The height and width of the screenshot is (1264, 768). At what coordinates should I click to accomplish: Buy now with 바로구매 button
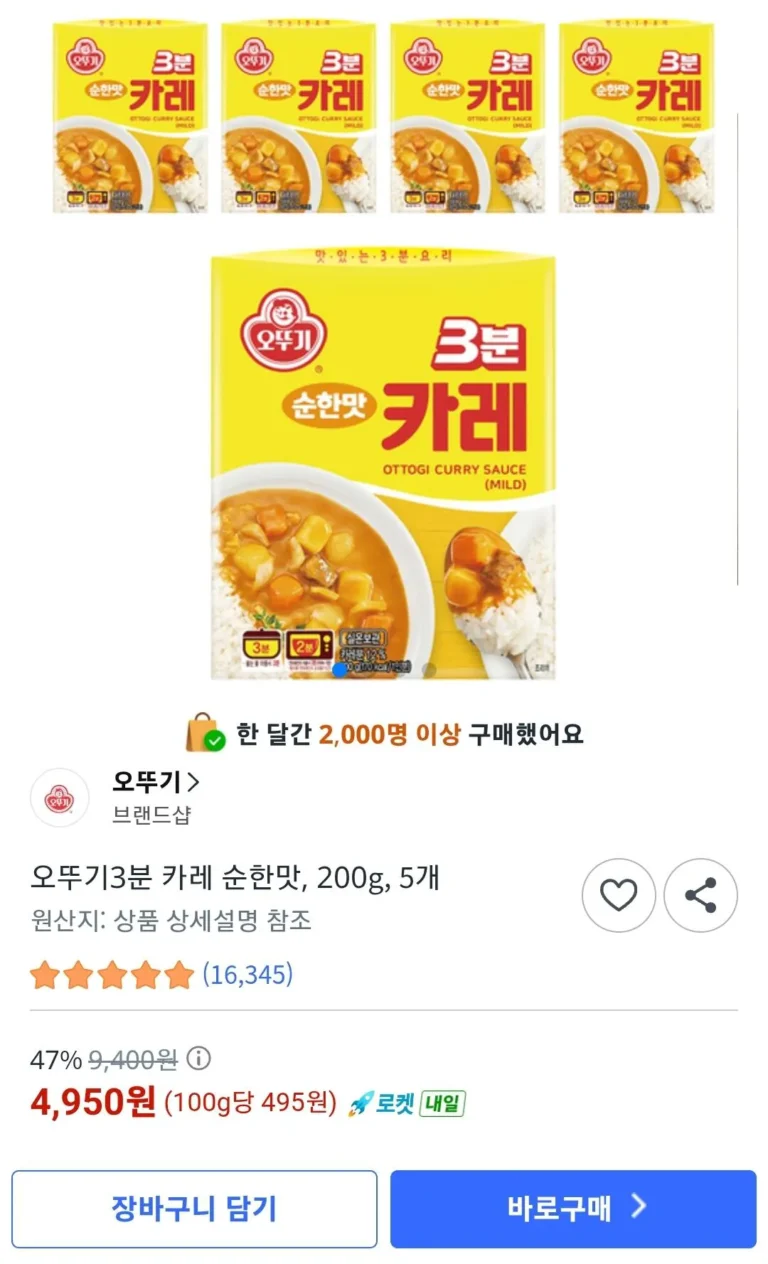[x=573, y=1208]
